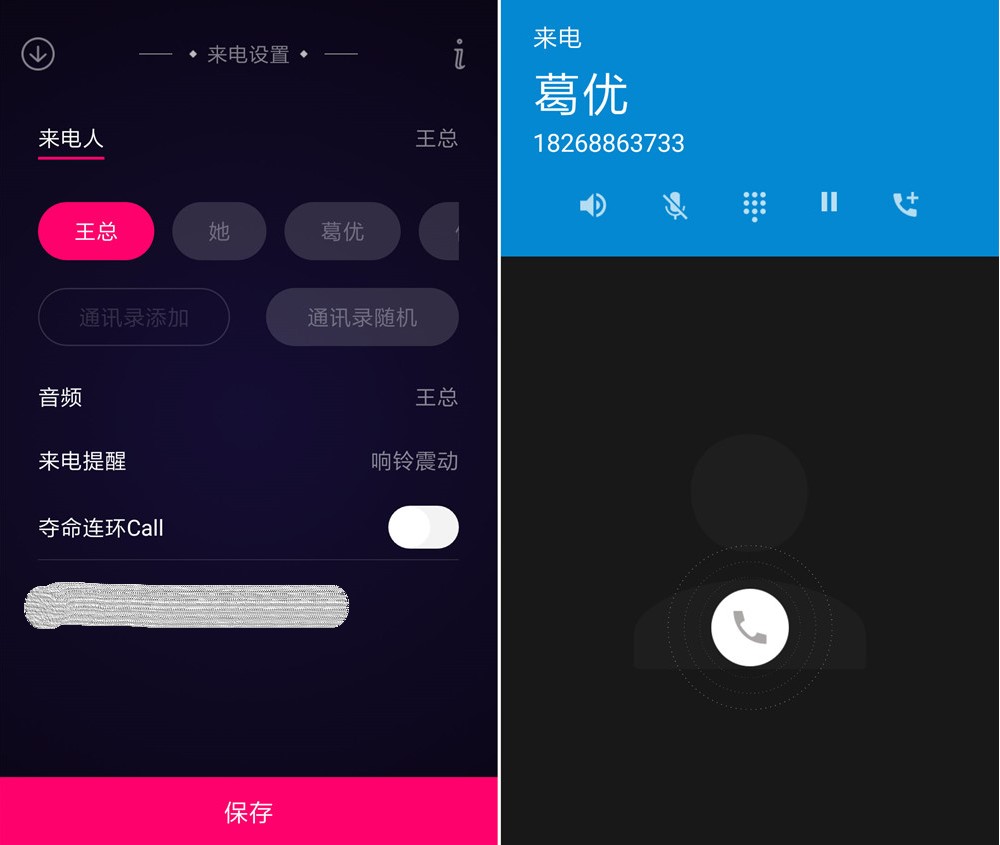The height and width of the screenshot is (845, 1000).
Task: Choose 葛优 as the caller
Action: [x=342, y=232]
